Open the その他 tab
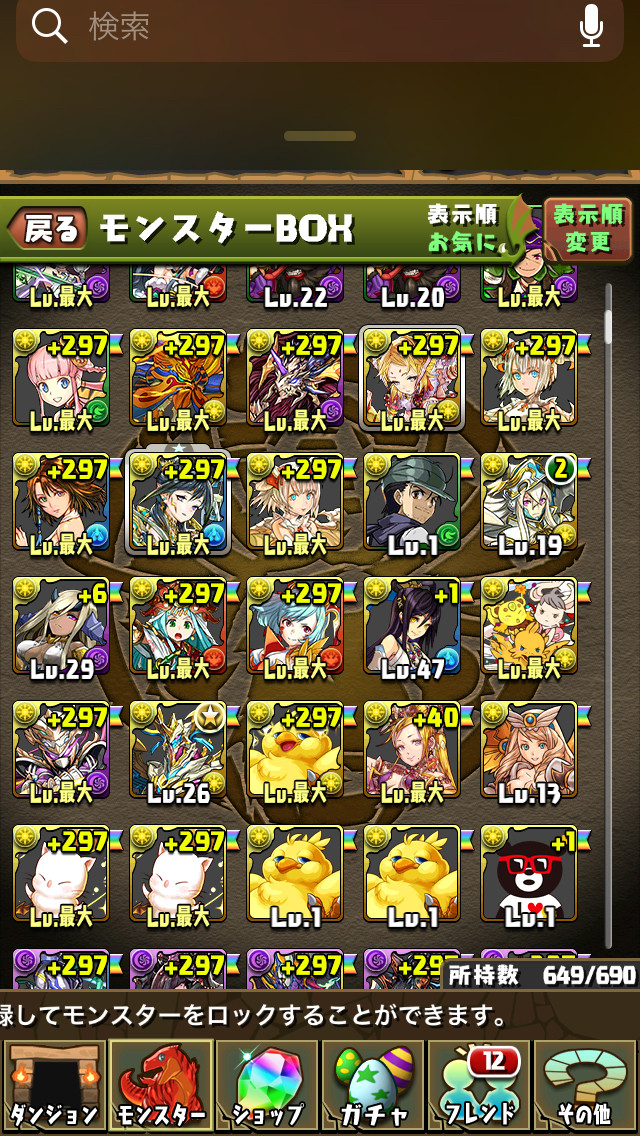Viewport: 640px width, 1136px height. (x=584, y=1087)
